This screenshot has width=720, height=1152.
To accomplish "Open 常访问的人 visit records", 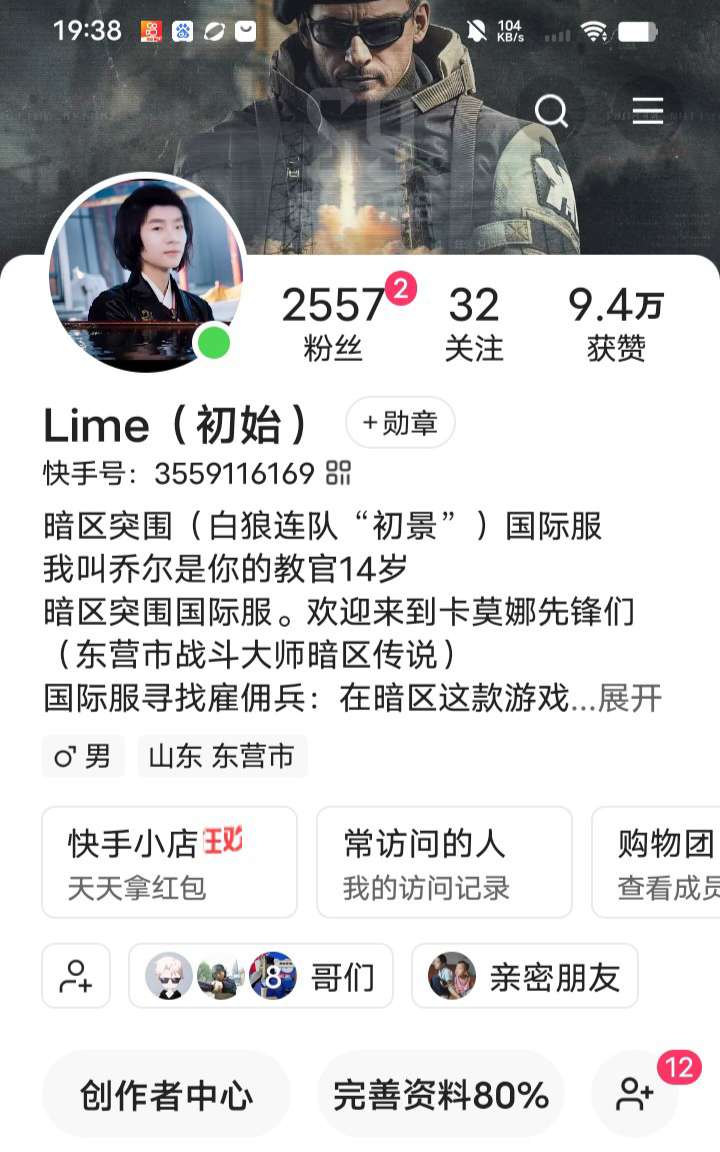I will point(444,862).
